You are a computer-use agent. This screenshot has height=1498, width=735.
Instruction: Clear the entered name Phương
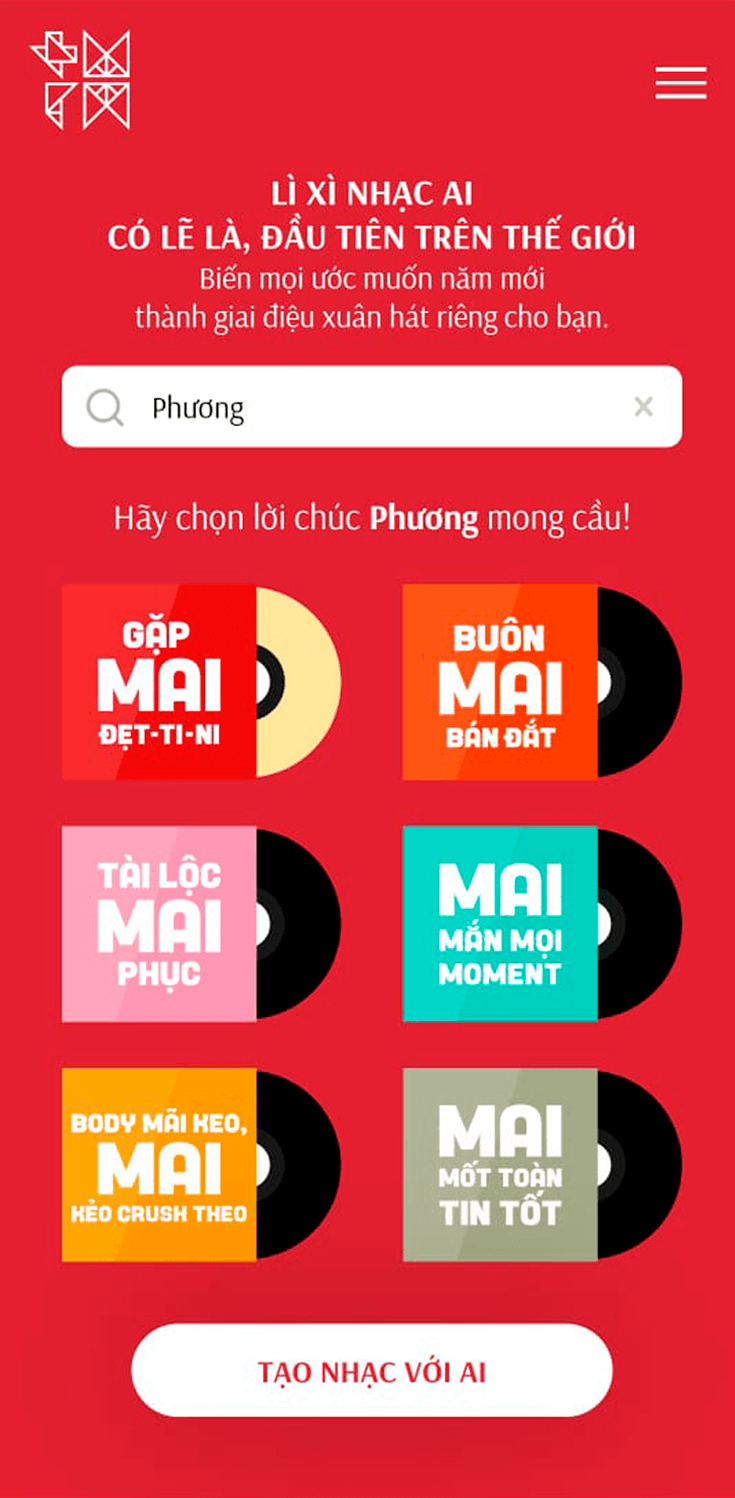pos(644,406)
